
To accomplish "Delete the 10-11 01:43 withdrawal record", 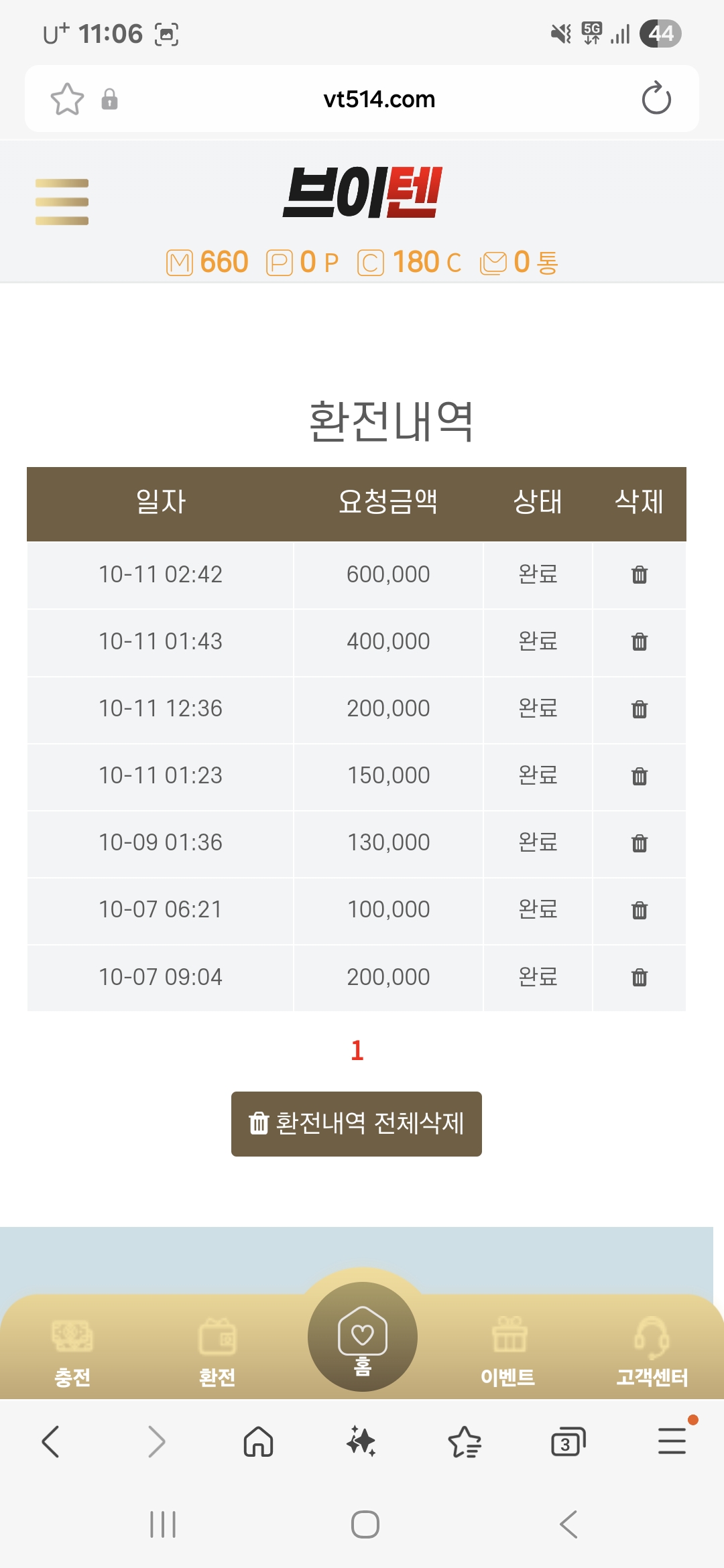I will pos(640,642).
